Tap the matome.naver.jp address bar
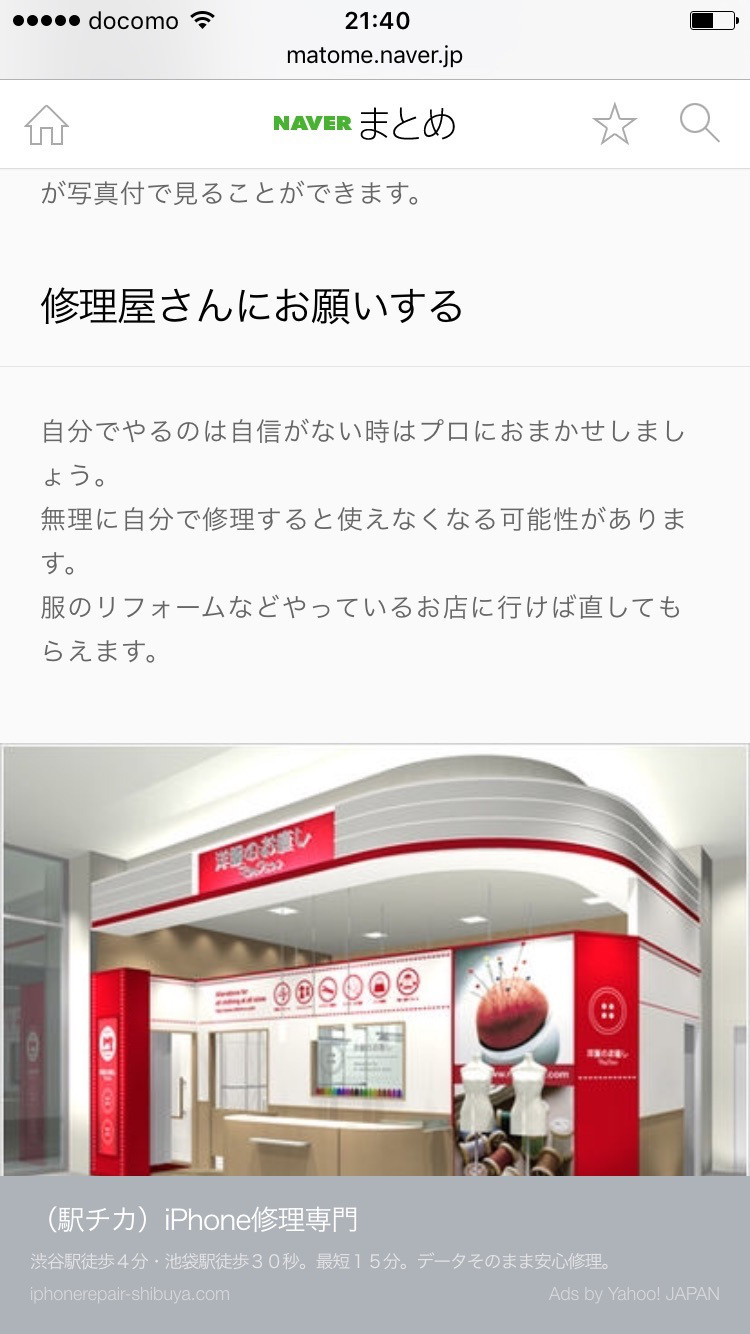Viewport: 750px width, 1334px height. coord(374,56)
